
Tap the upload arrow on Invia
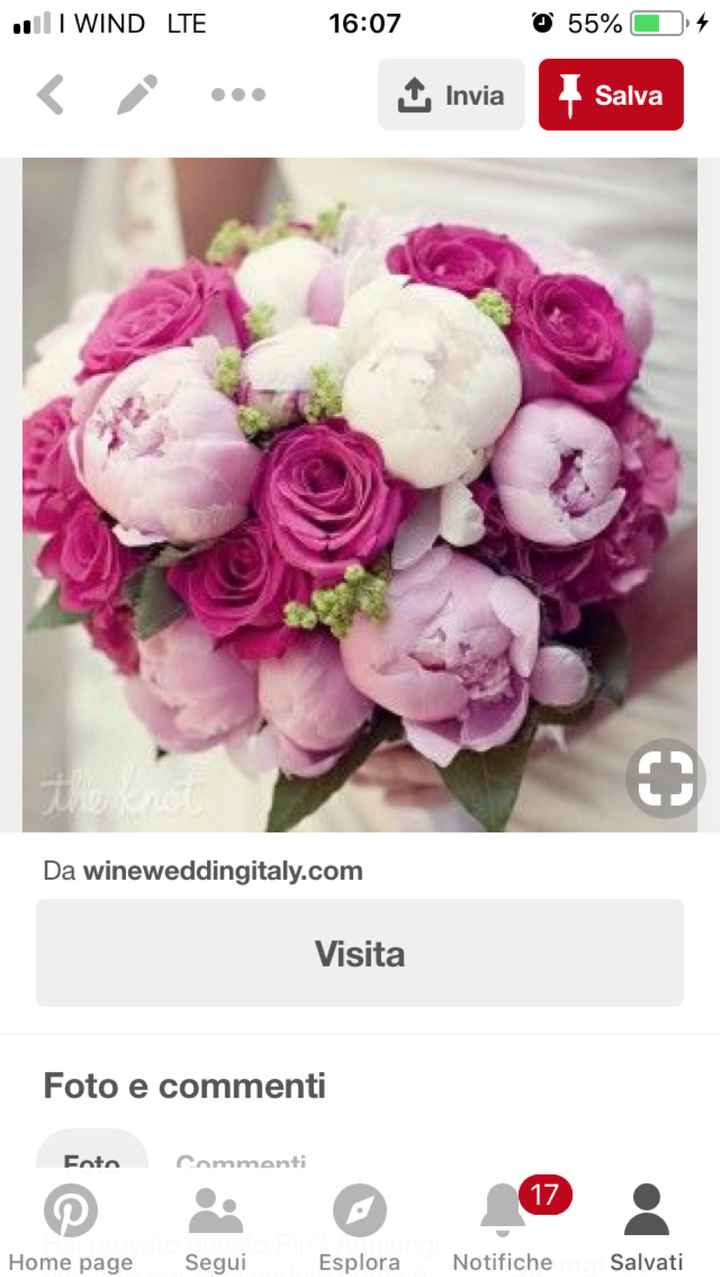pyautogui.click(x=413, y=94)
